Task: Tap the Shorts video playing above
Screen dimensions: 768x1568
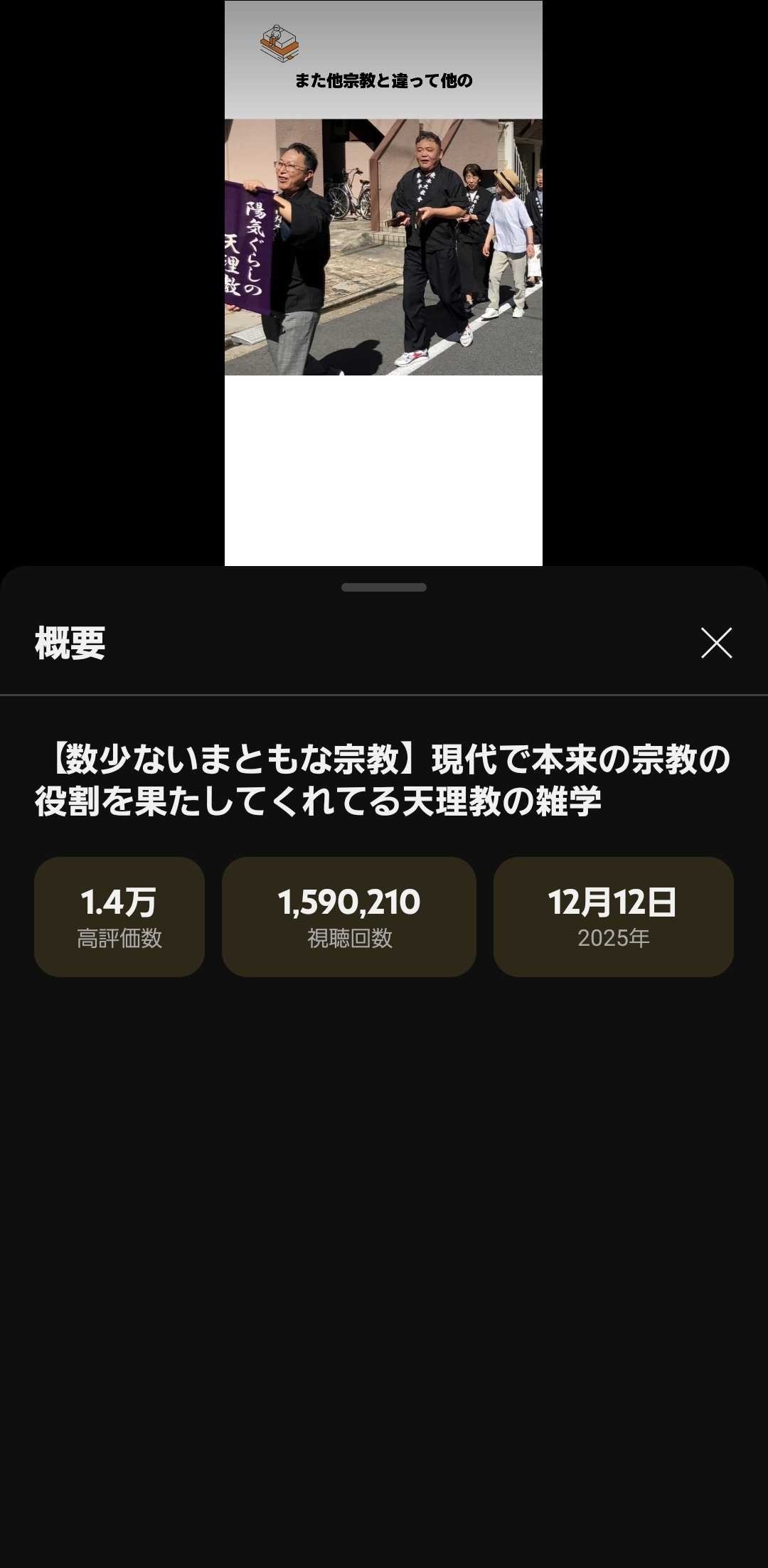Action: [x=383, y=283]
